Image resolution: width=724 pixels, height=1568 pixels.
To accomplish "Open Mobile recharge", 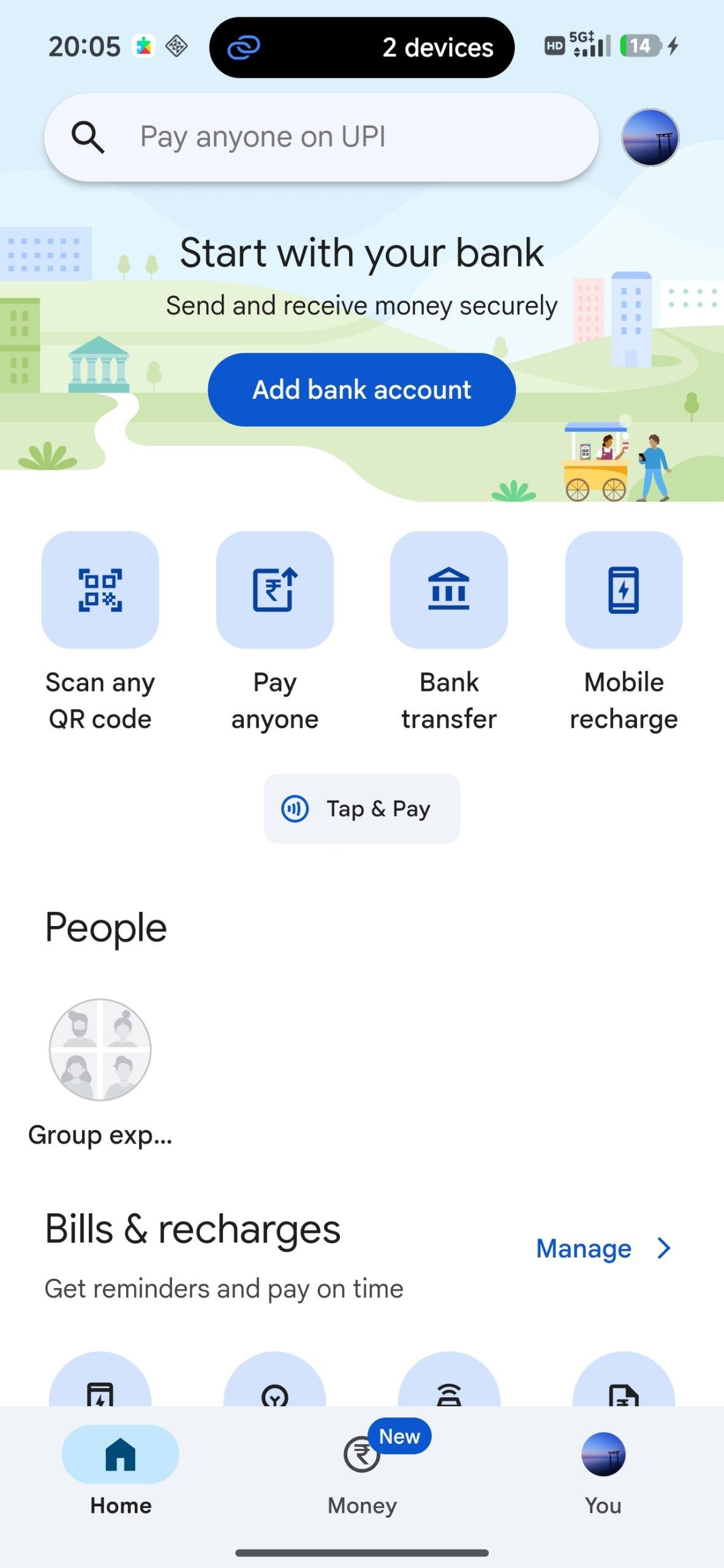I will [x=624, y=590].
